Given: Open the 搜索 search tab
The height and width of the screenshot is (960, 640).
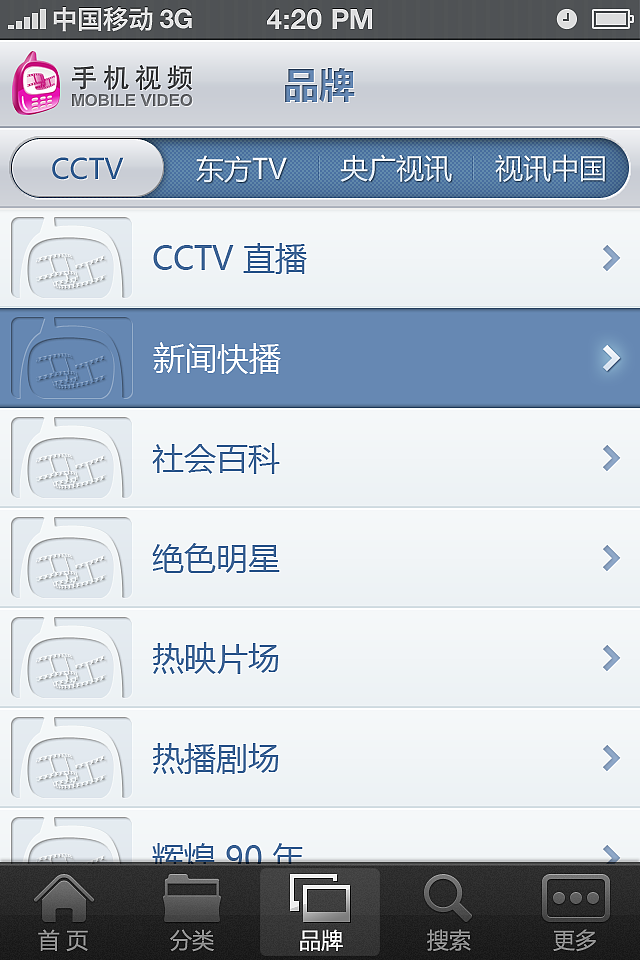Looking at the screenshot, I should coord(448,912).
